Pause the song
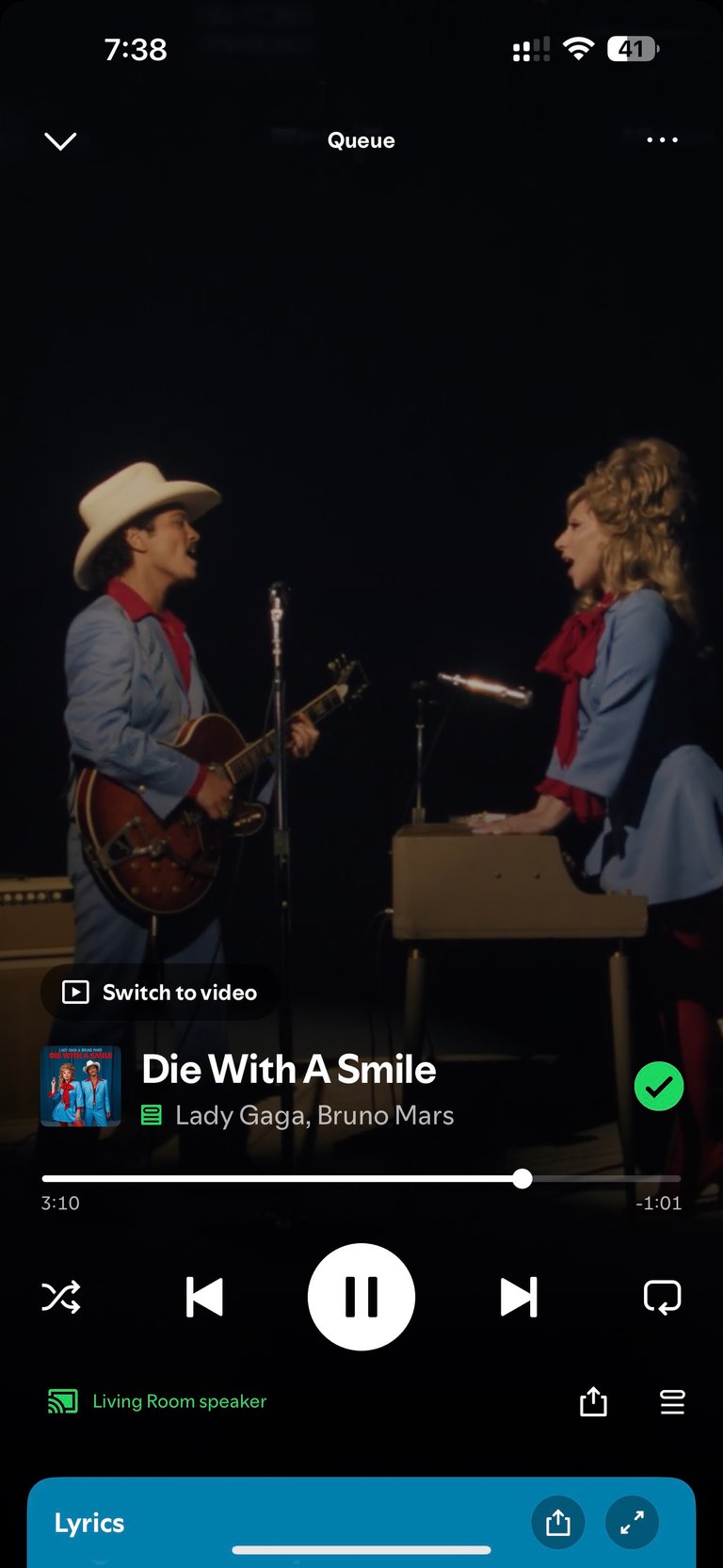 tap(361, 1297)
